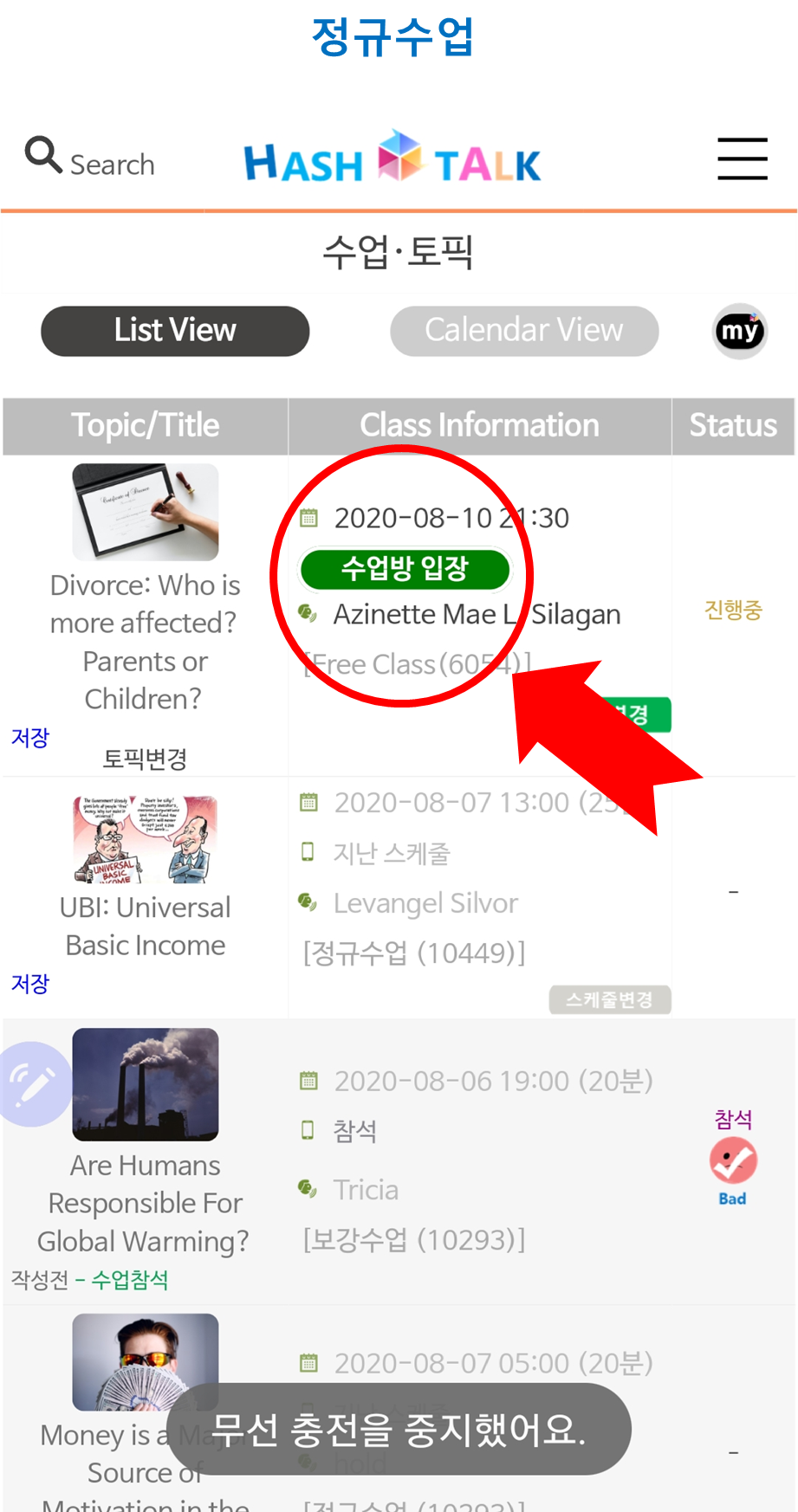Viewport: 798px width, 1512px height.
Task: Open the Search function
Action: (90, 158)
